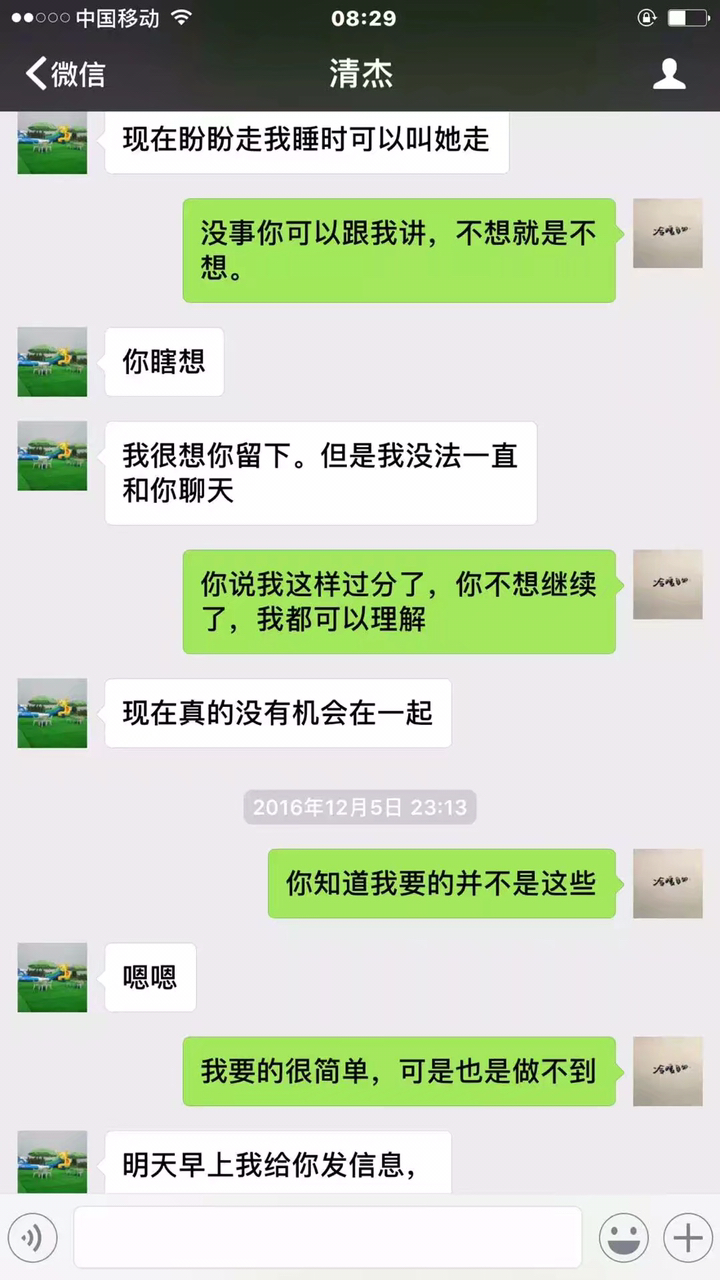Go back to the 微信 chat list
This screenshot has height=1280, width=720.
pyautogui.click(x=65, y=73)
